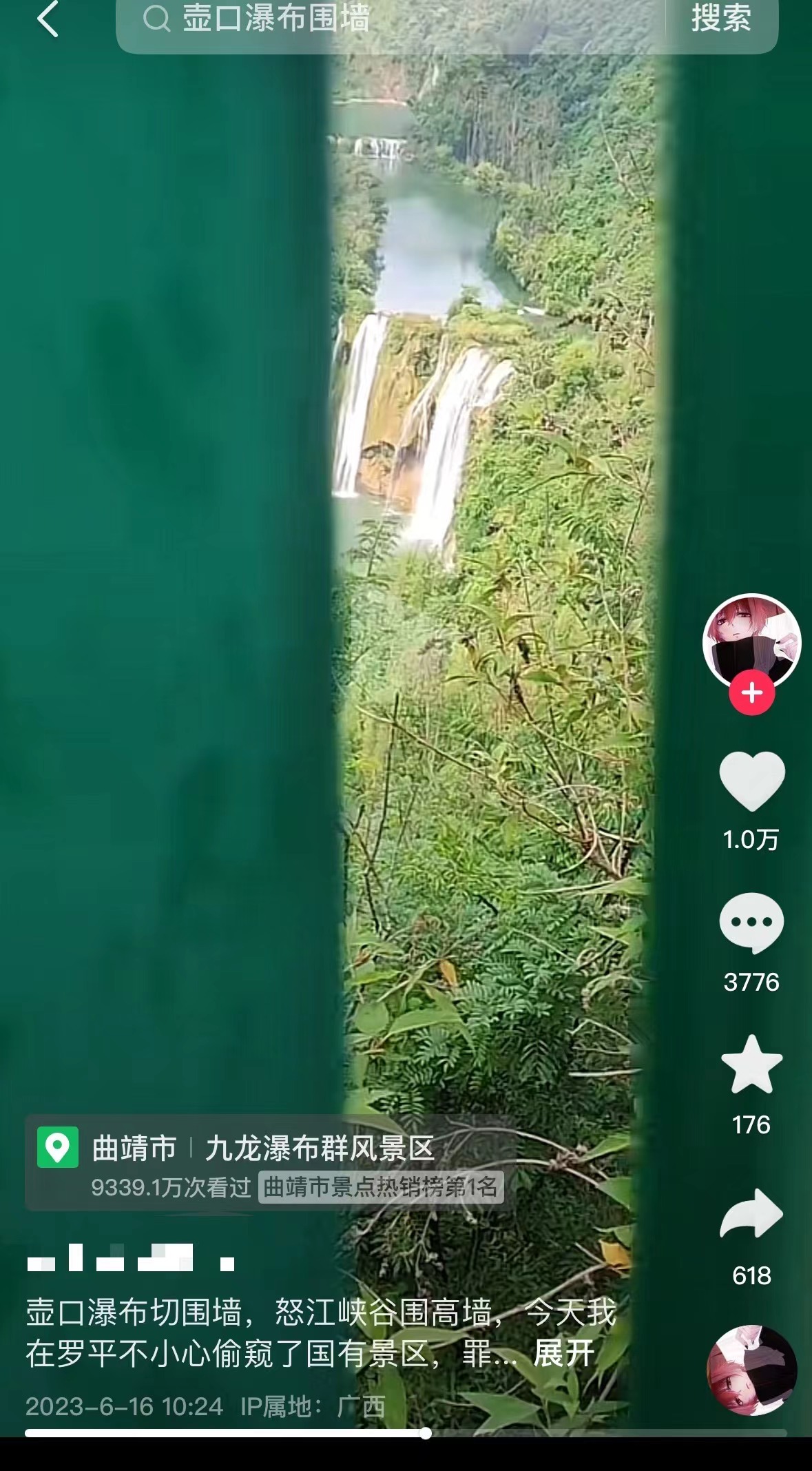812x1471 pixels.
Task: Tap the 搜索 button
Action: (x=721, y=19)
